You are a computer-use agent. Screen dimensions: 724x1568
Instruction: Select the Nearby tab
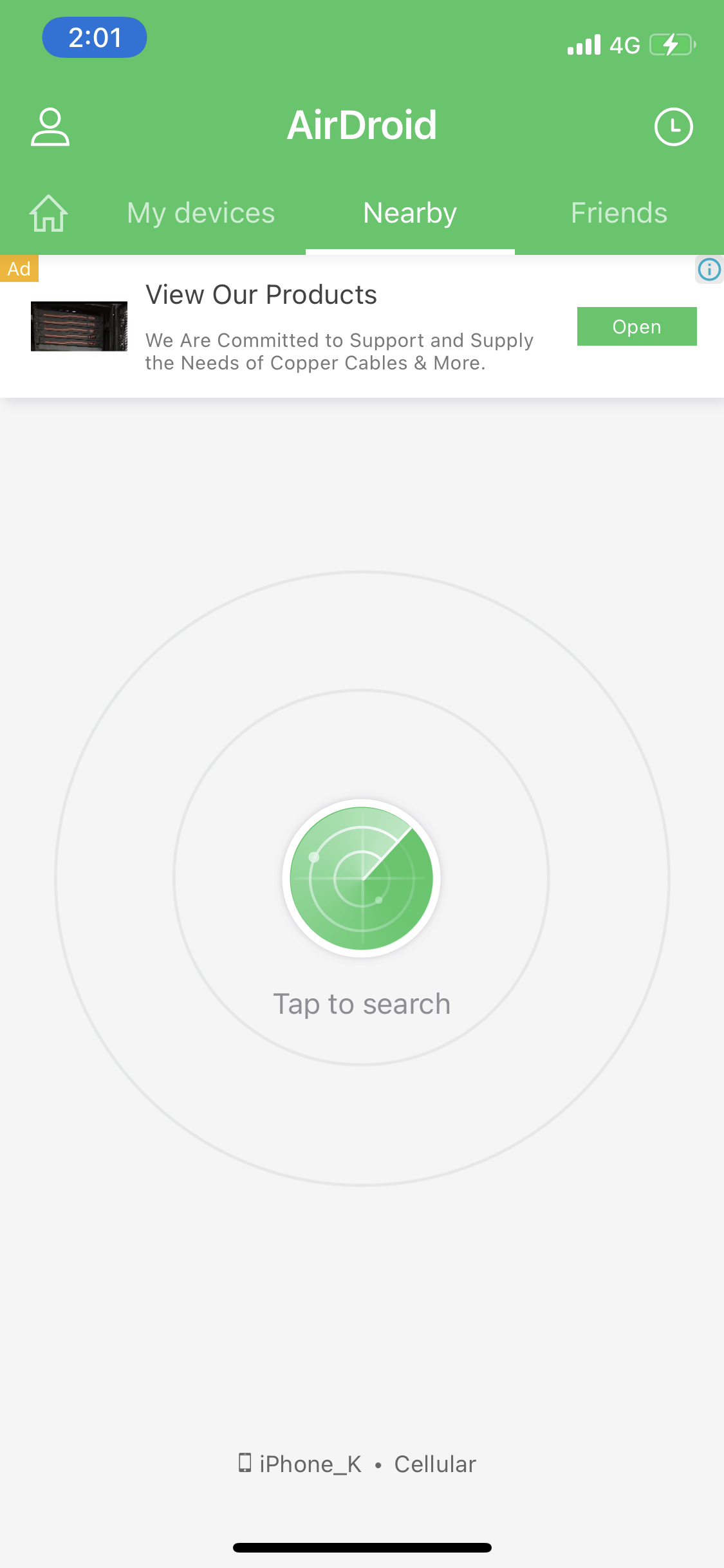410,213
